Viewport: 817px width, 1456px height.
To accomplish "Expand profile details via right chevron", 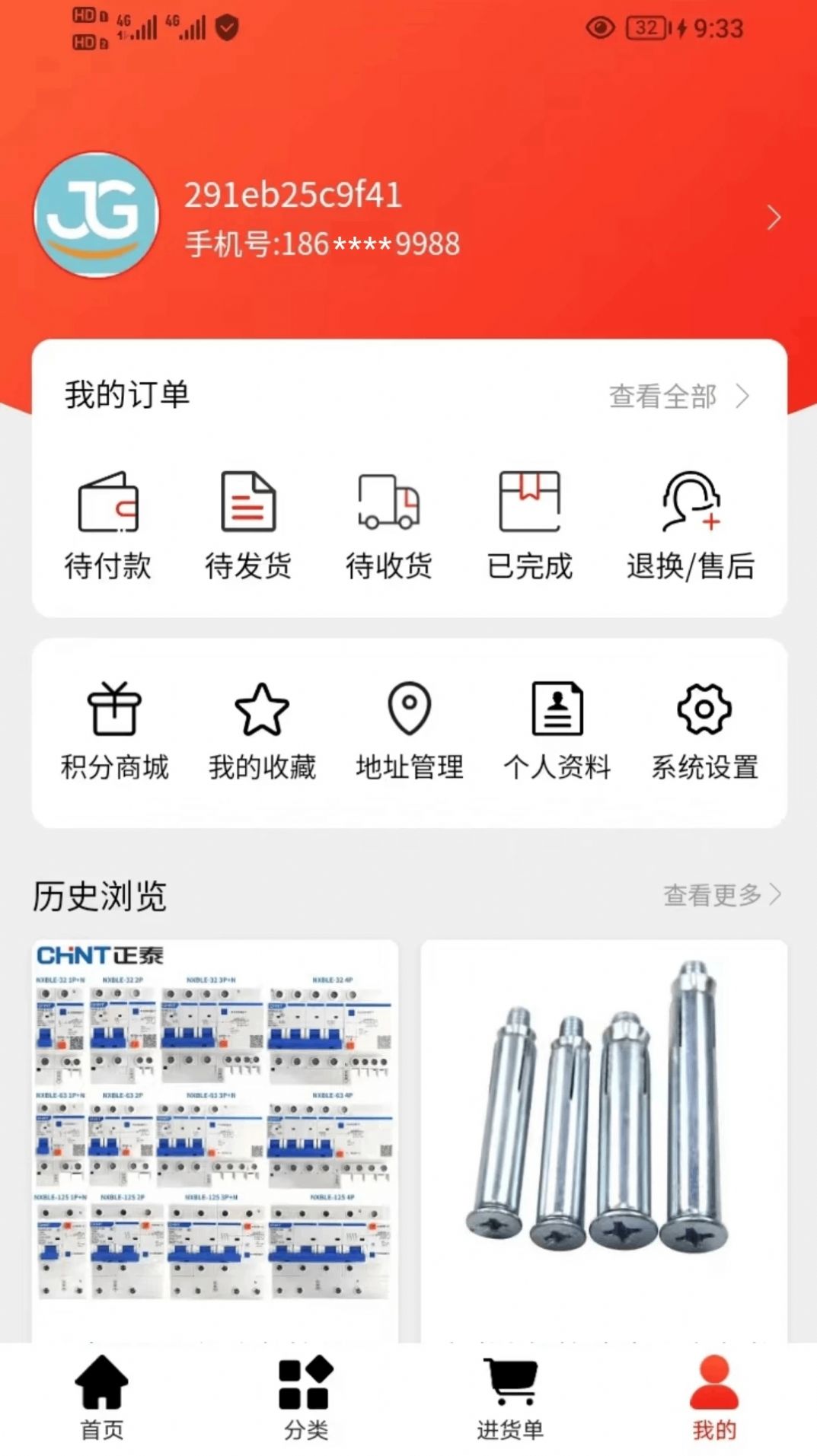I will pyautogui.click(x=775, y=217).
